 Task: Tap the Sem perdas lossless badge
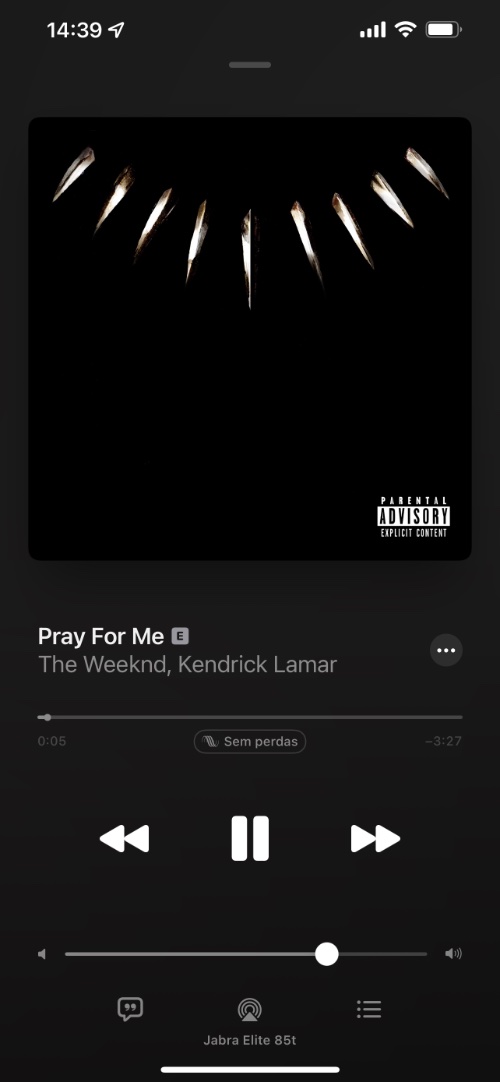pyautogui.click(x=250, y=742)
